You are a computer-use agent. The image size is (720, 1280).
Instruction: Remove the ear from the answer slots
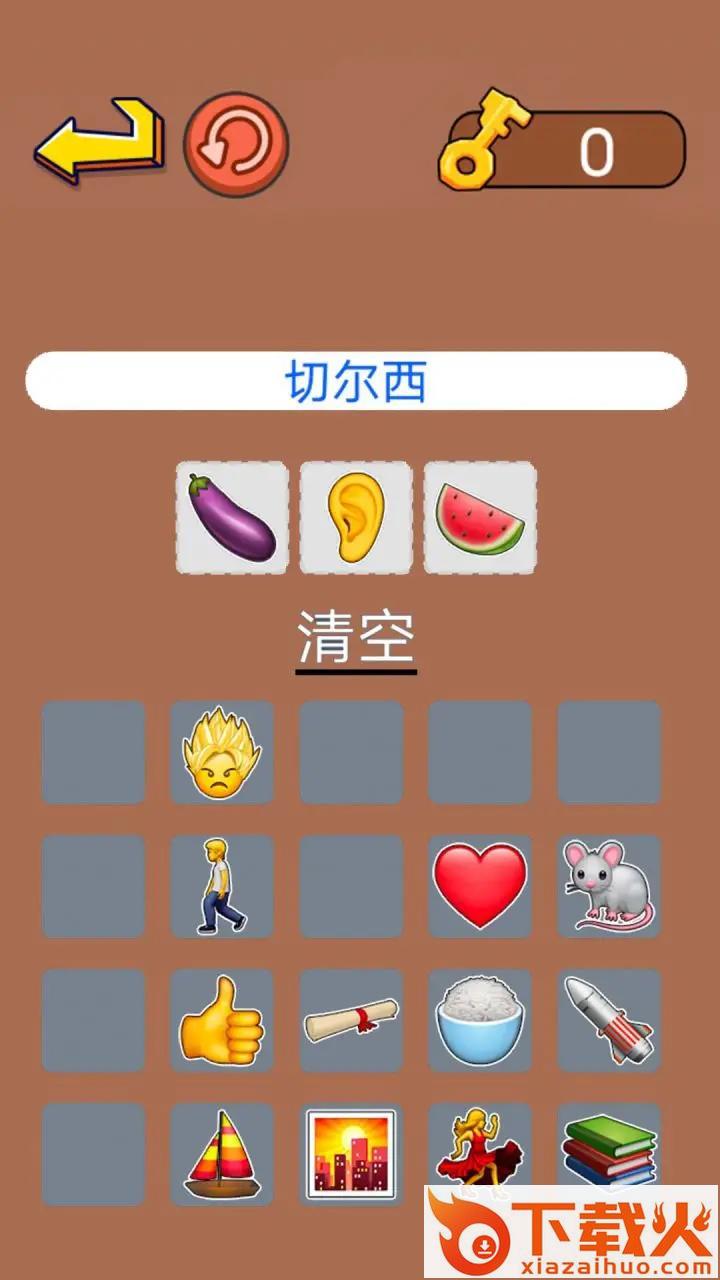point(356,518)
